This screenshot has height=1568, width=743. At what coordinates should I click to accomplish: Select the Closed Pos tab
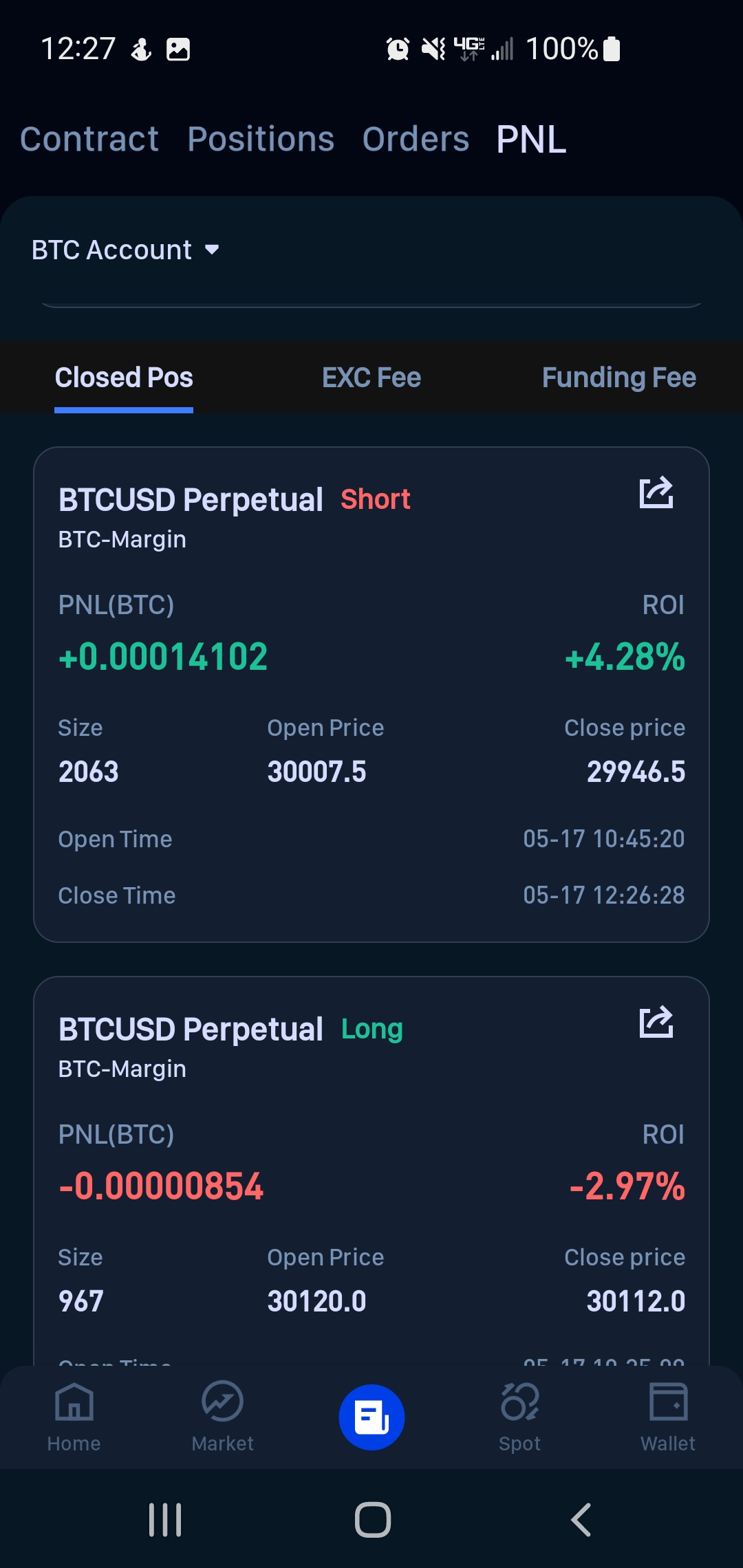coord(124,378)
